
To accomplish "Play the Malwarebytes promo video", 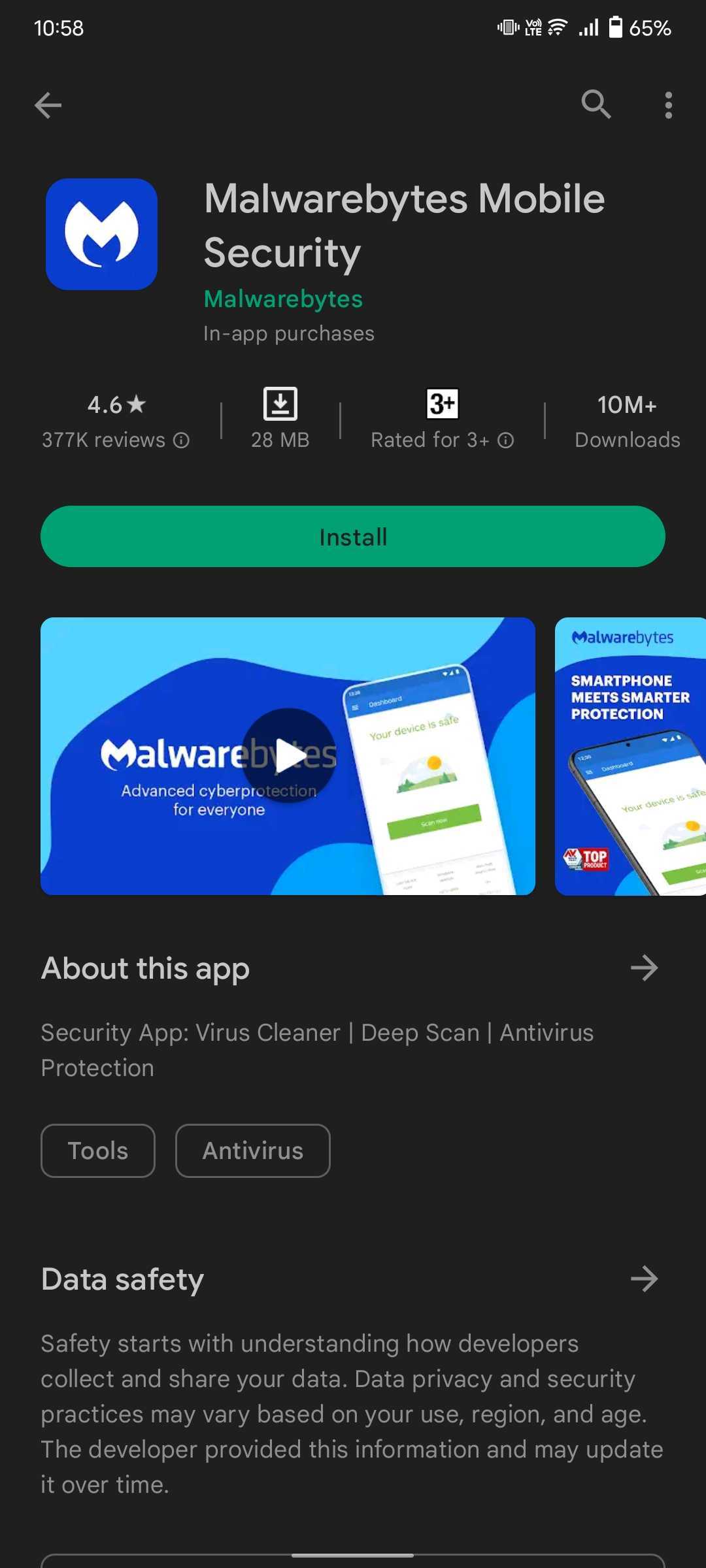I will (289, 756).
